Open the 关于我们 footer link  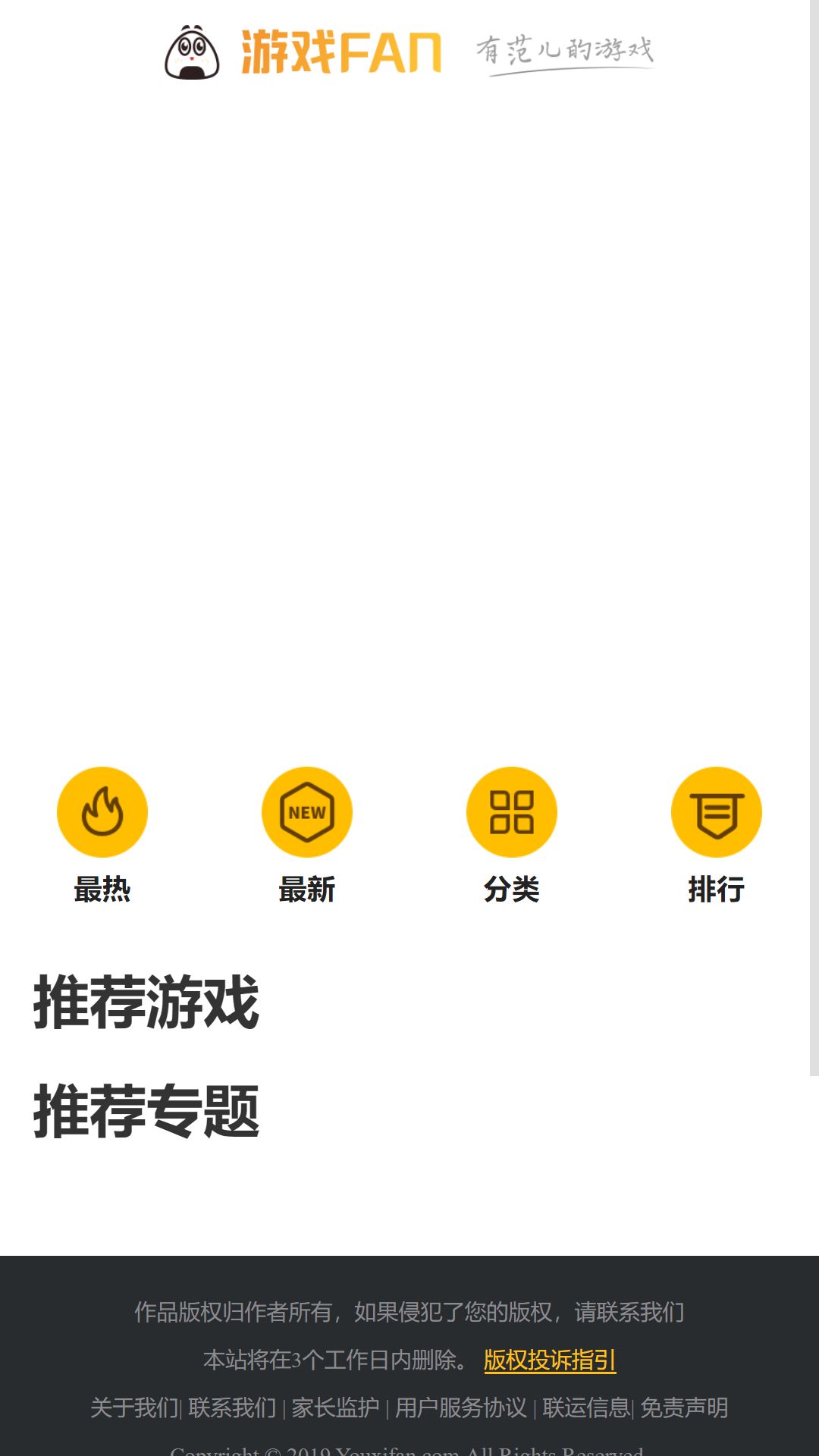click(x=134, y=1407)
